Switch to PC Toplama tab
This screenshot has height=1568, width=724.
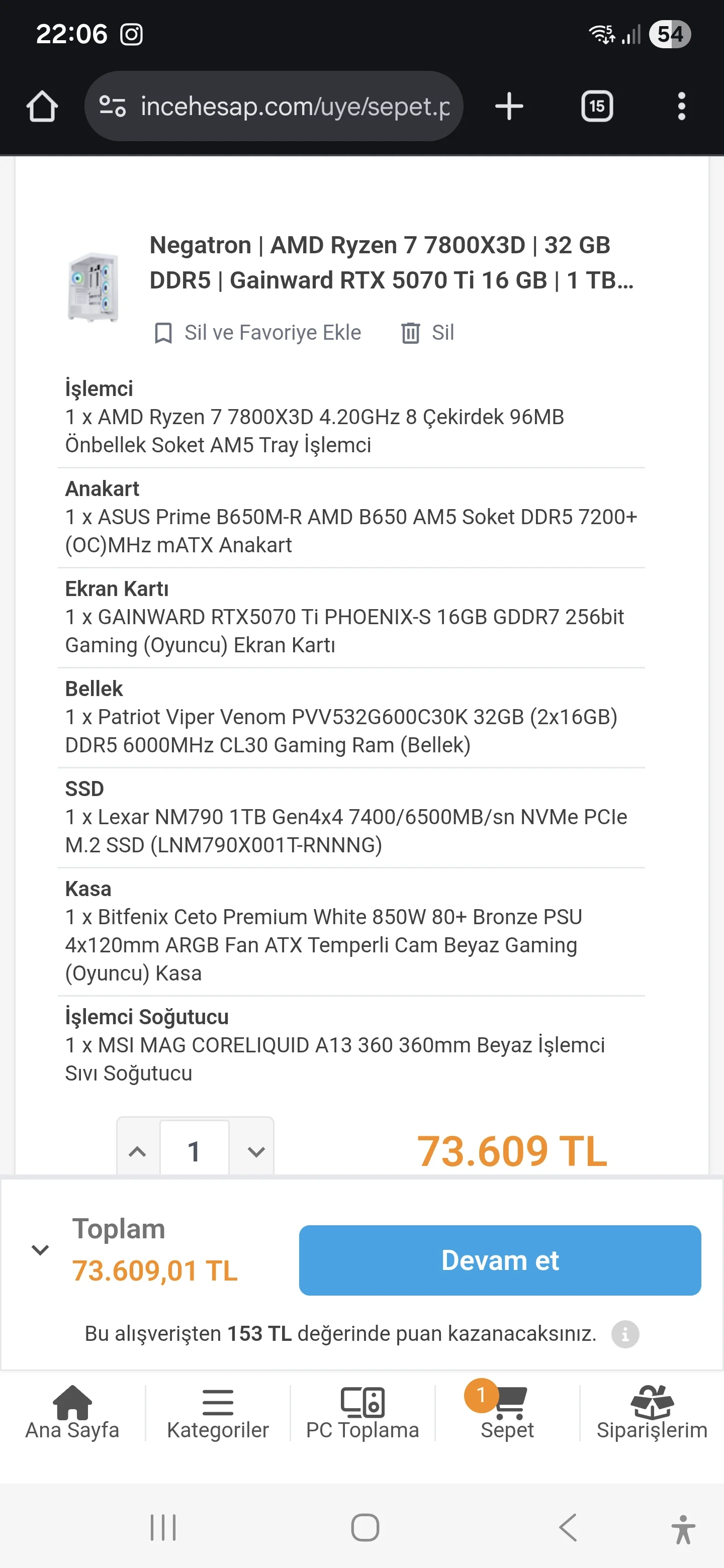(363, 1413)
